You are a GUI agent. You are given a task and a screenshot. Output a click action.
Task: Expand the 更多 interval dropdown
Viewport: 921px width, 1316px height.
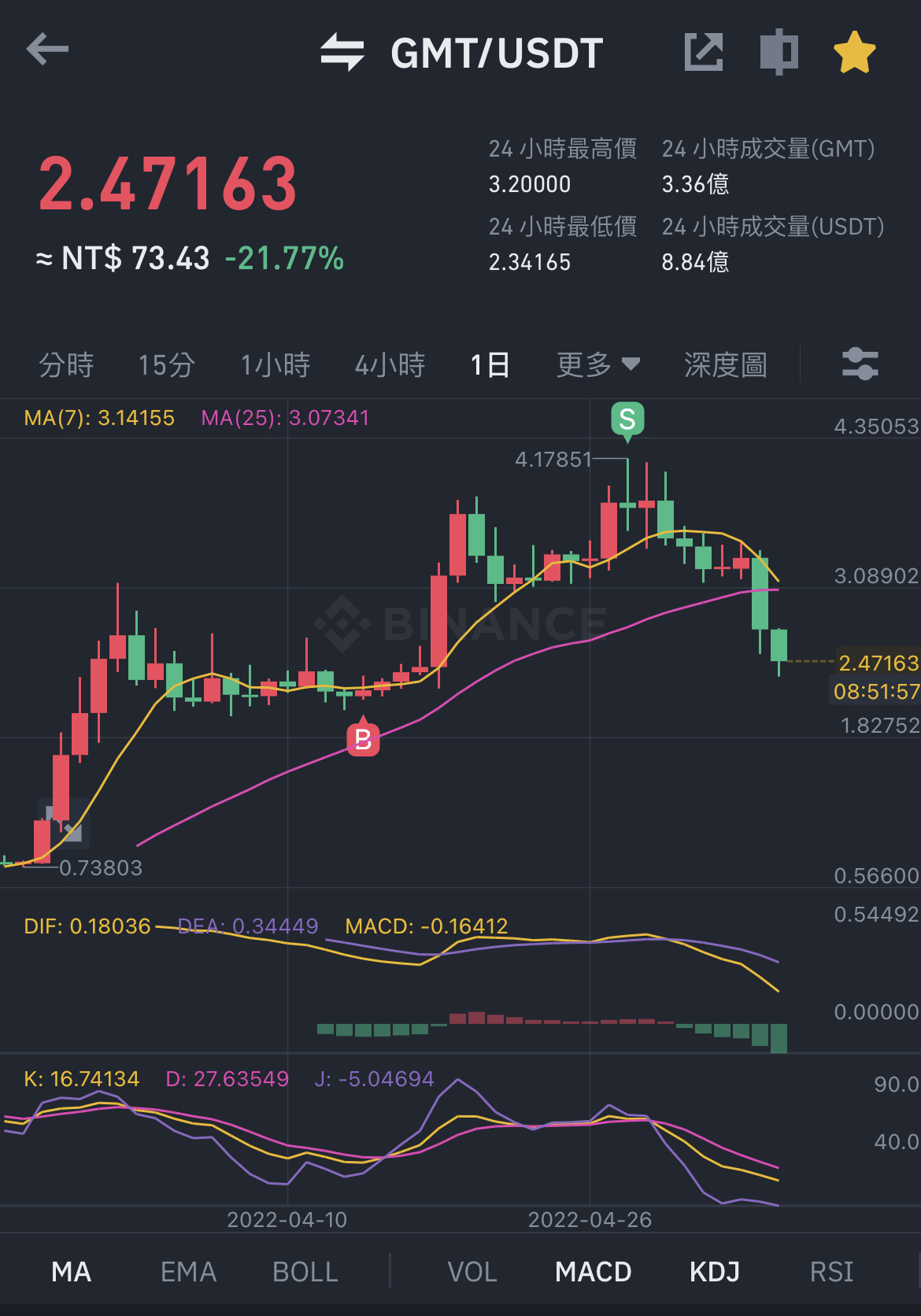pos(597,364)
